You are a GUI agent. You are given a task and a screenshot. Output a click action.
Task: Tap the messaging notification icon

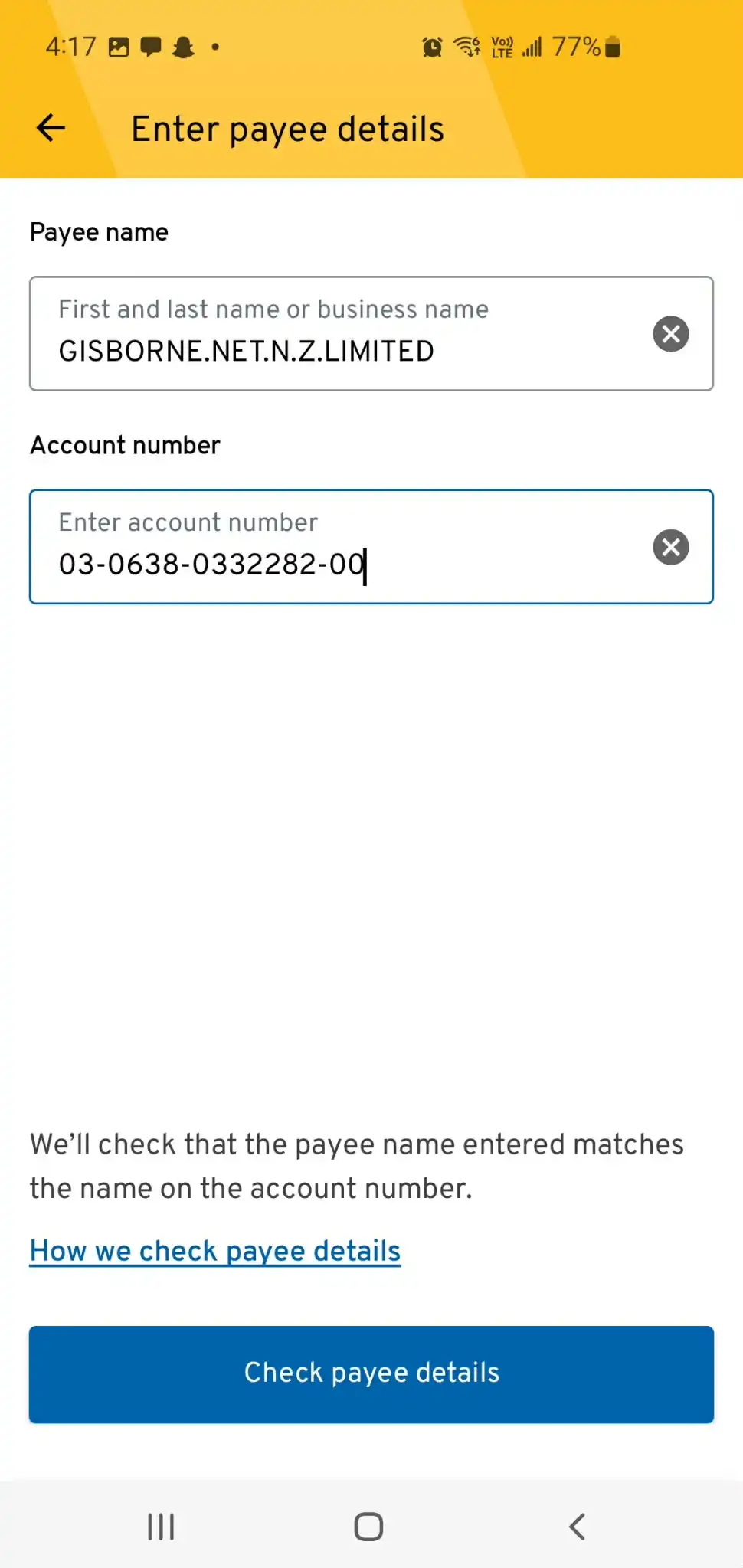coord(150,46)
